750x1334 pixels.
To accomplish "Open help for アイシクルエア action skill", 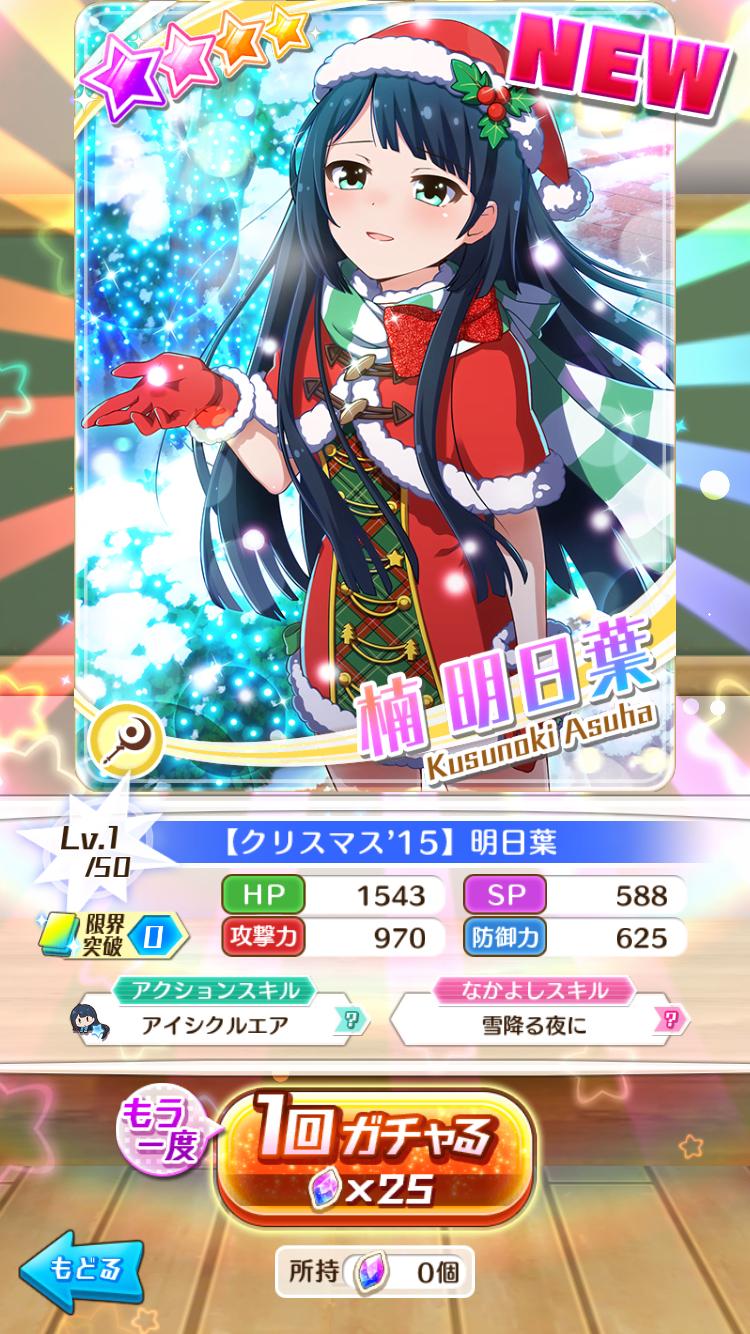I will (x=351, y=1021).
